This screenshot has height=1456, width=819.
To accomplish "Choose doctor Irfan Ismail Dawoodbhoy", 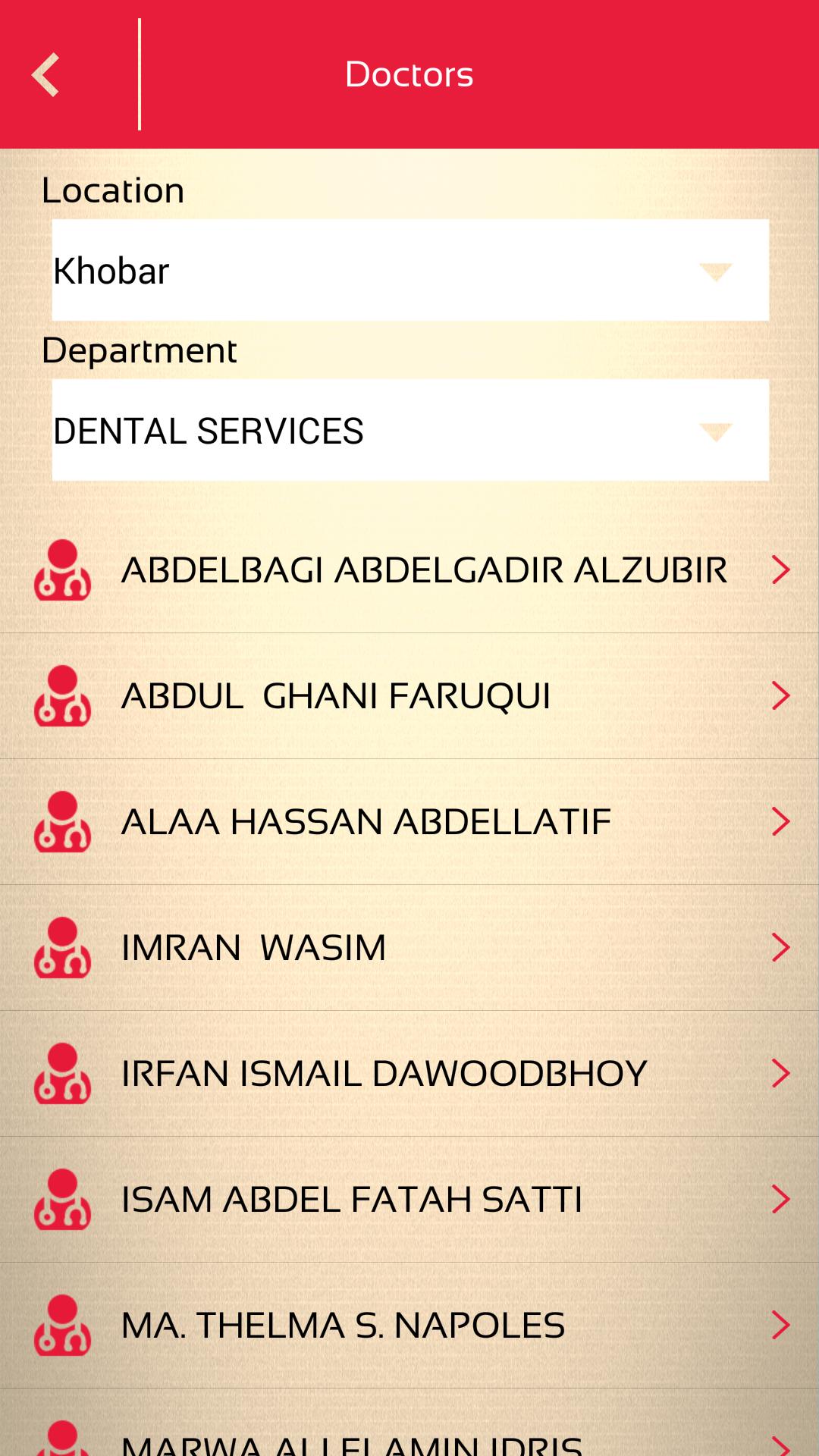I will [409, 1074].
